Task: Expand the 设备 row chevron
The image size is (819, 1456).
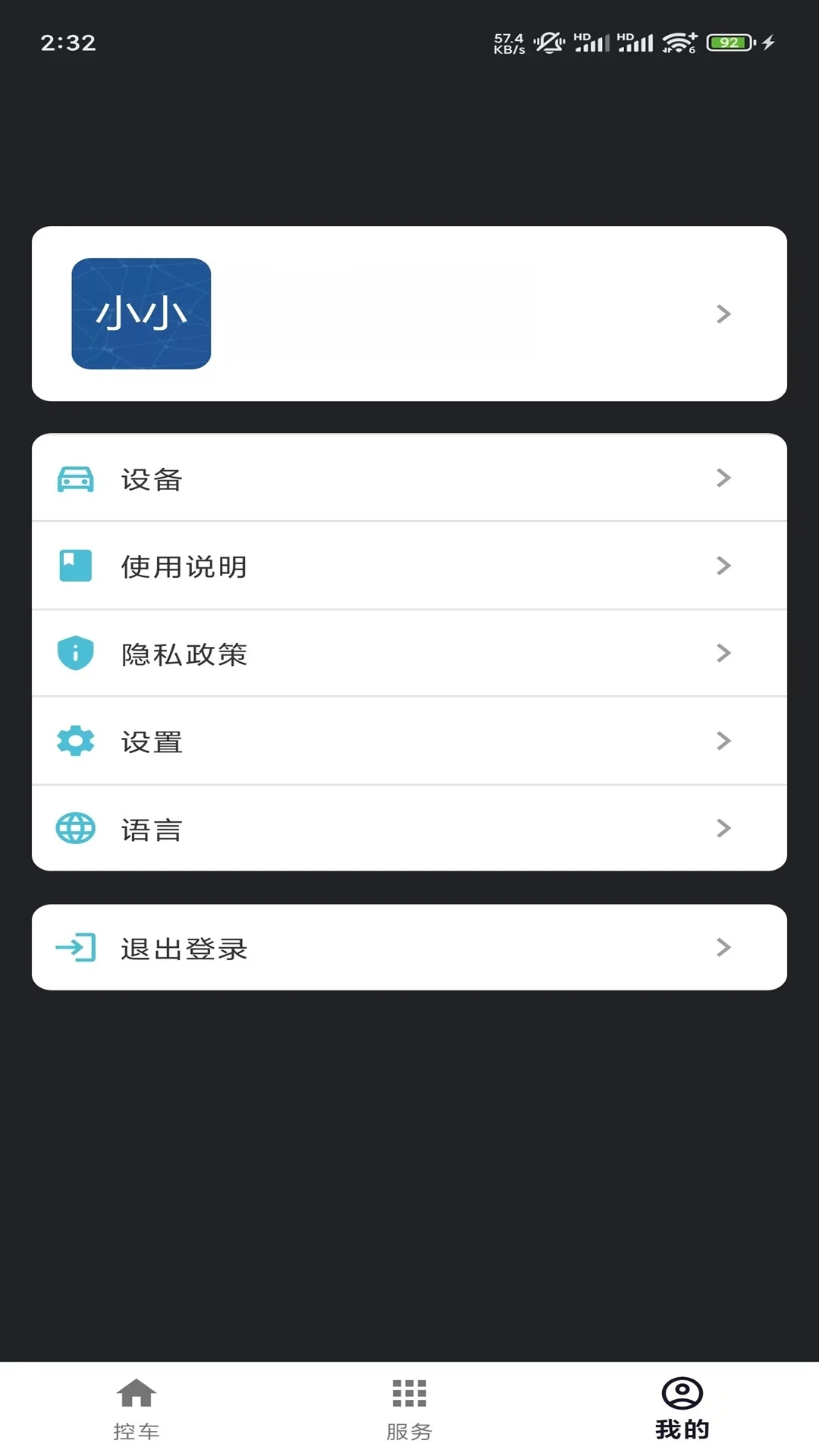Action: [723, 478]
